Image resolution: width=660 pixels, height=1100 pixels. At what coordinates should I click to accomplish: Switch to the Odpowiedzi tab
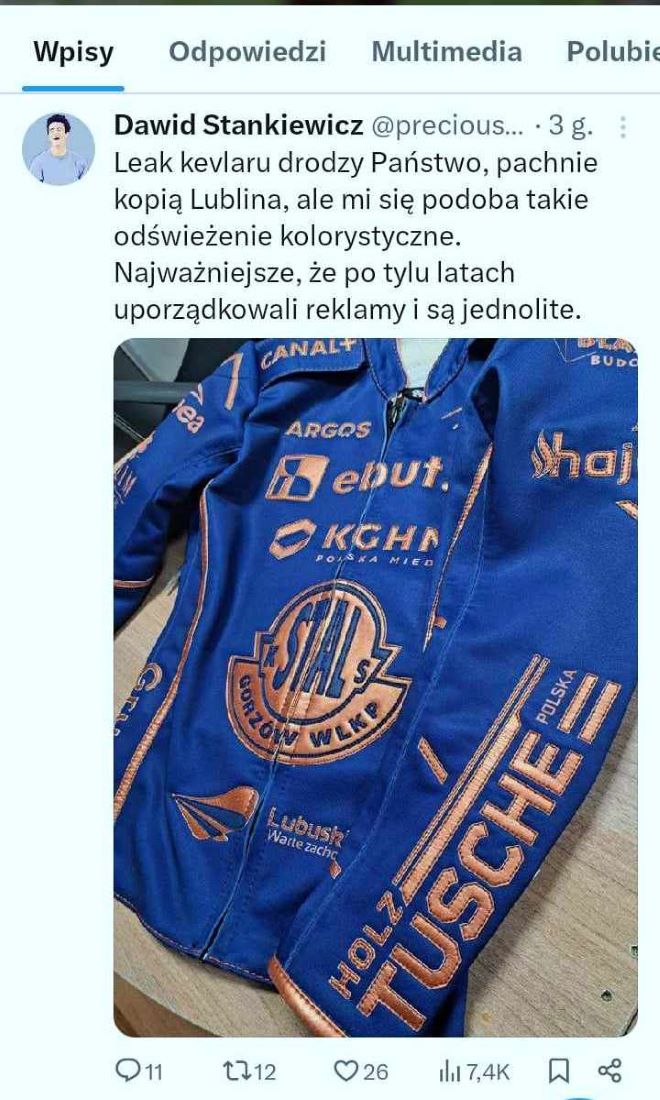click(x=247, y=52)
